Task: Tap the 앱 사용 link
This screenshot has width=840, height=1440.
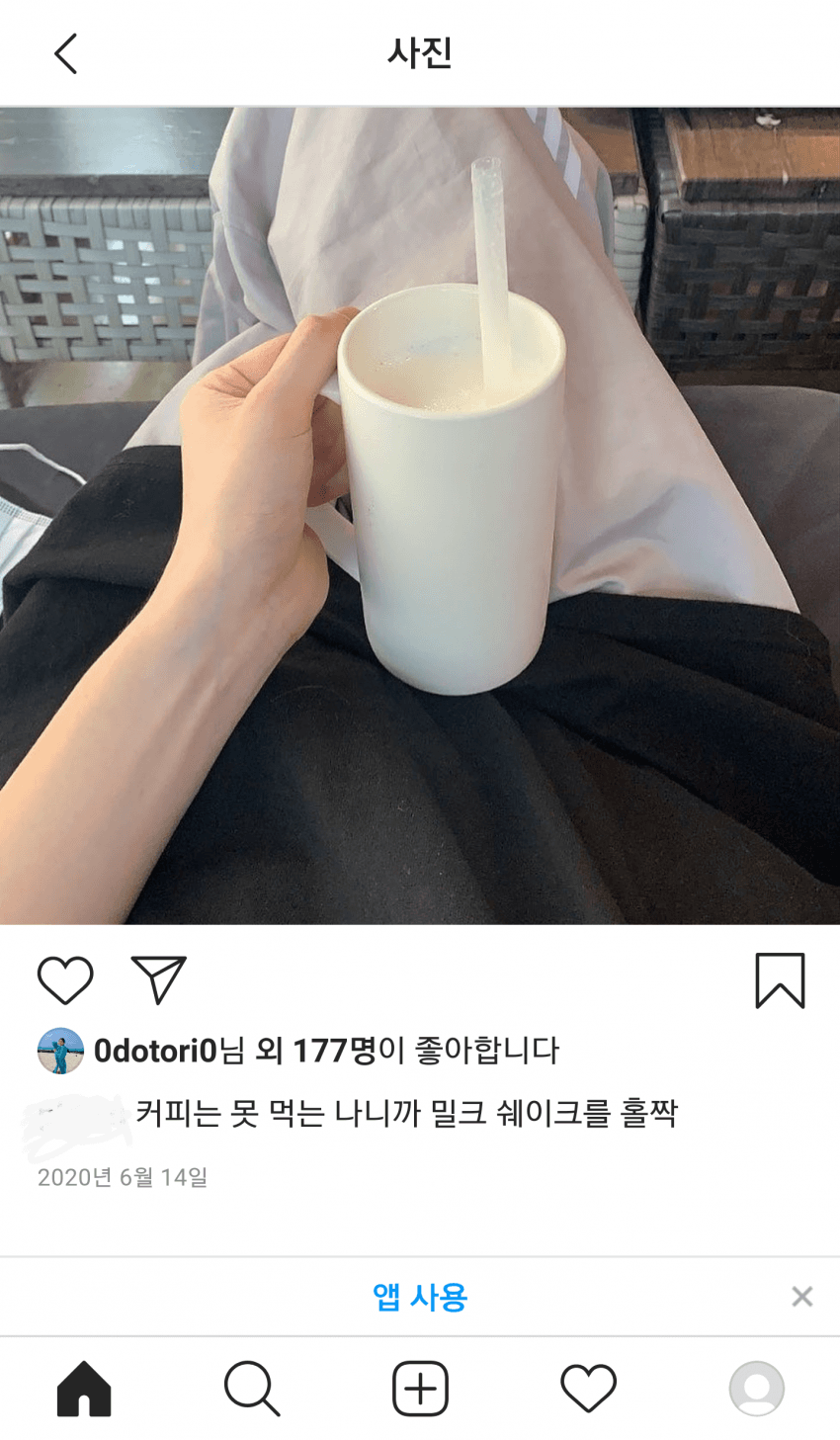Action: pos(419,1297)
